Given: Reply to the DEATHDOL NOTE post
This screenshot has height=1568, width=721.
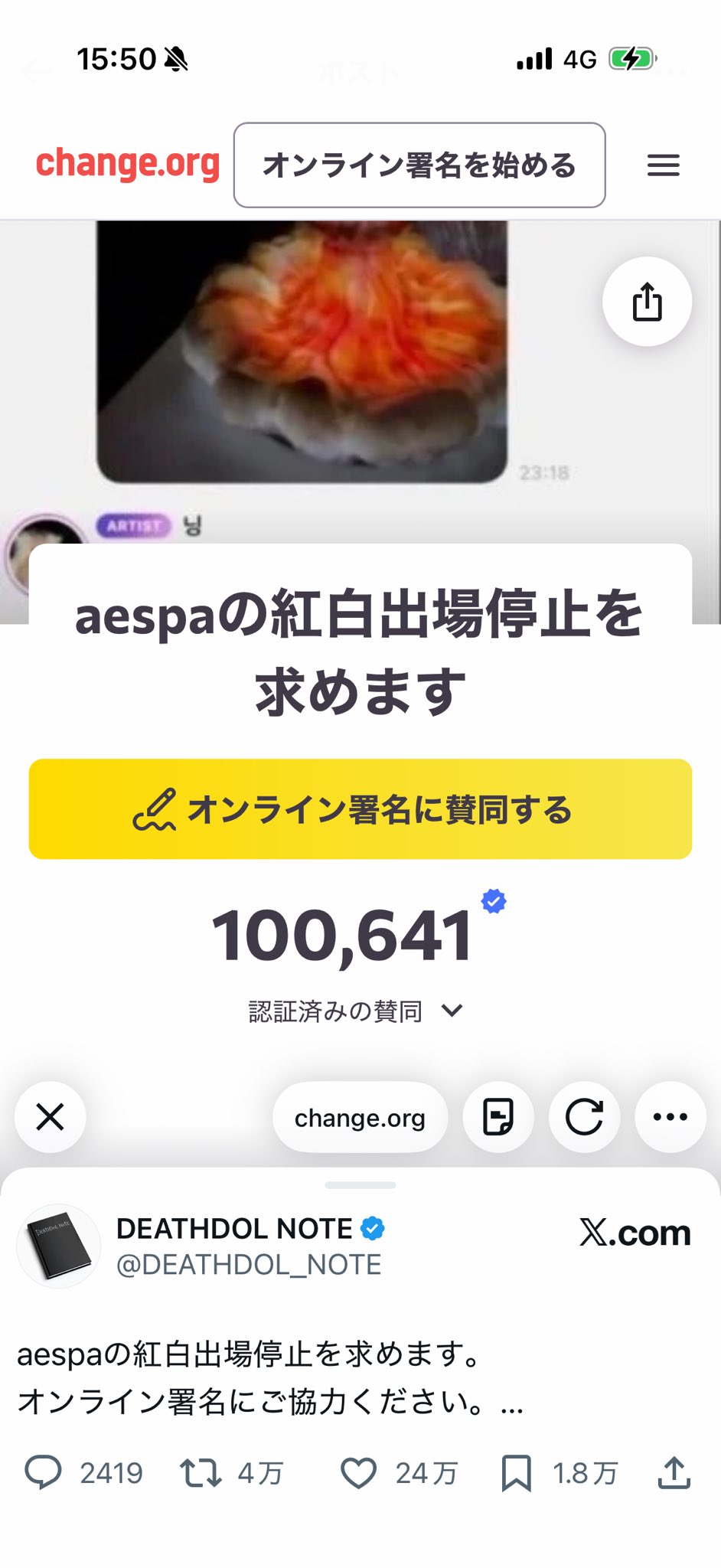Looking at the screenshot, I should click(44, 1472).
